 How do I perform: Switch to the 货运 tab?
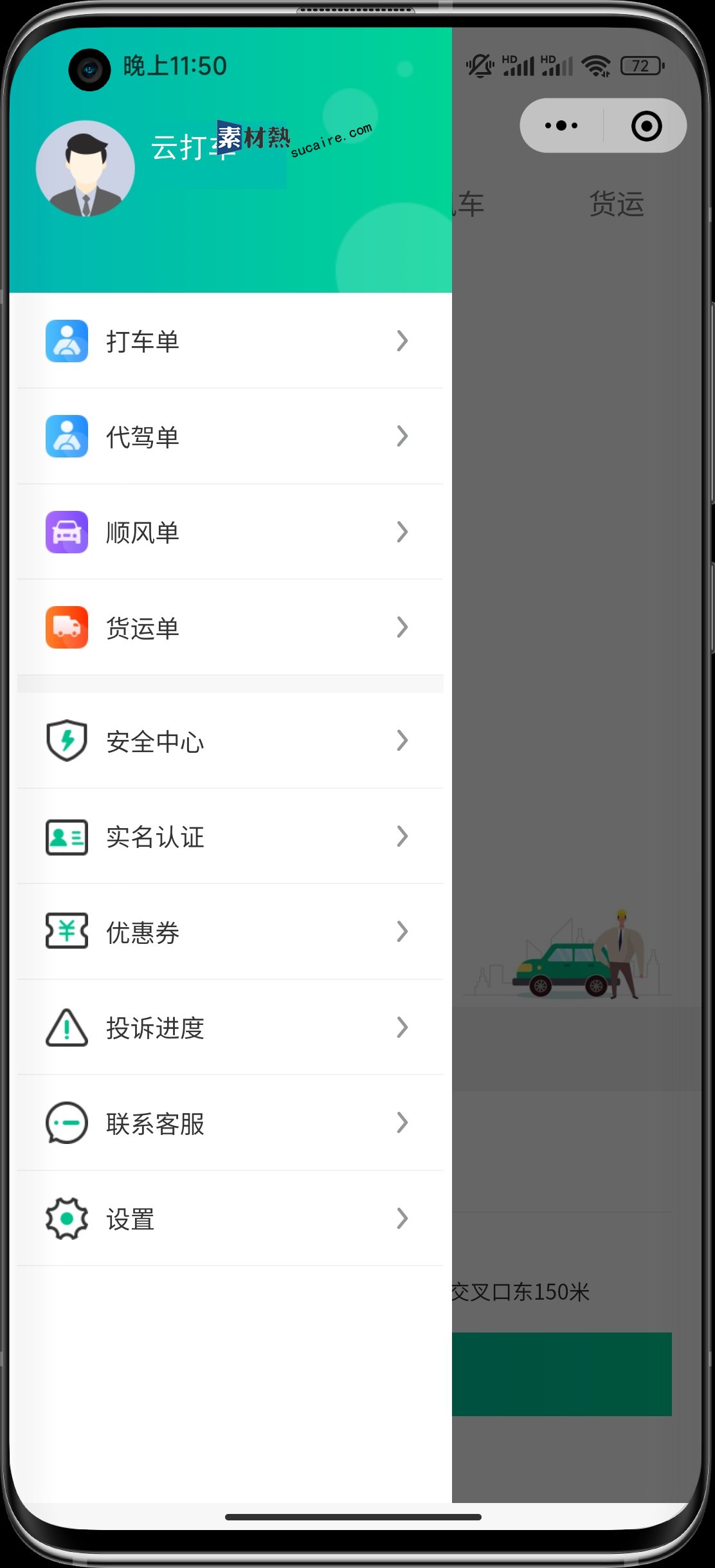(617, 204)
